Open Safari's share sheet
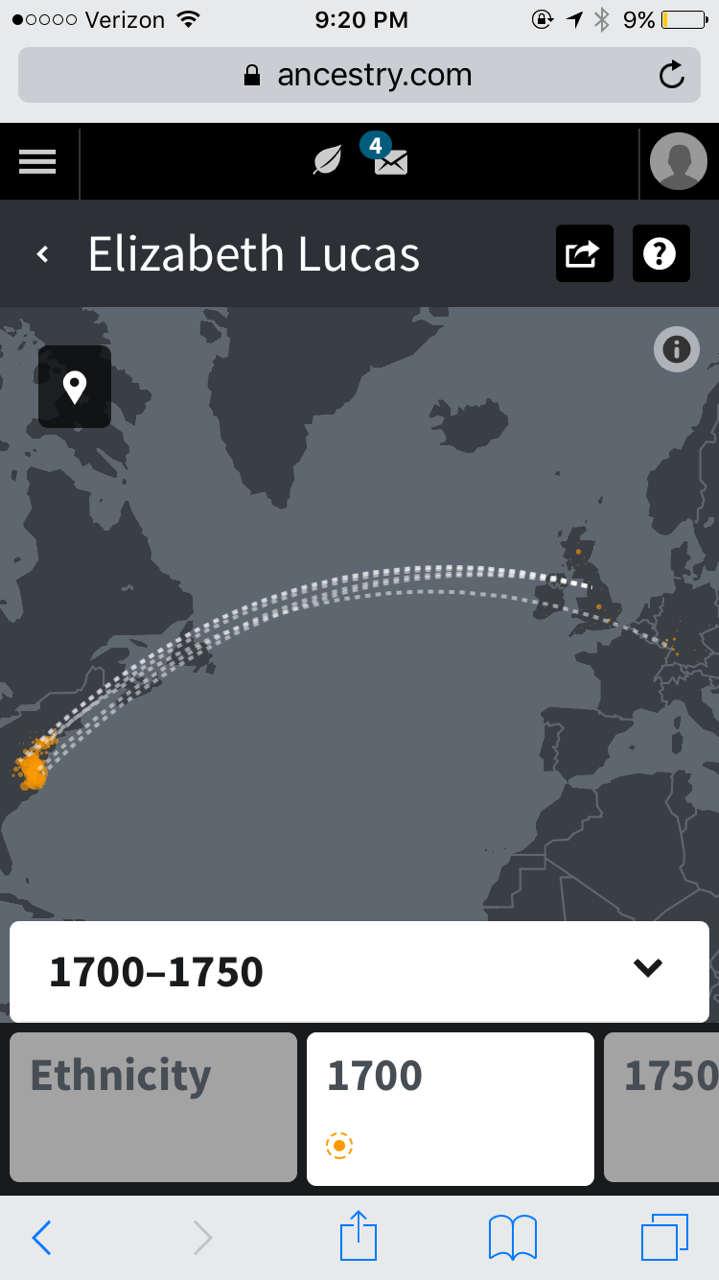Screen dimensions: 719x1280 (358, 1238)
